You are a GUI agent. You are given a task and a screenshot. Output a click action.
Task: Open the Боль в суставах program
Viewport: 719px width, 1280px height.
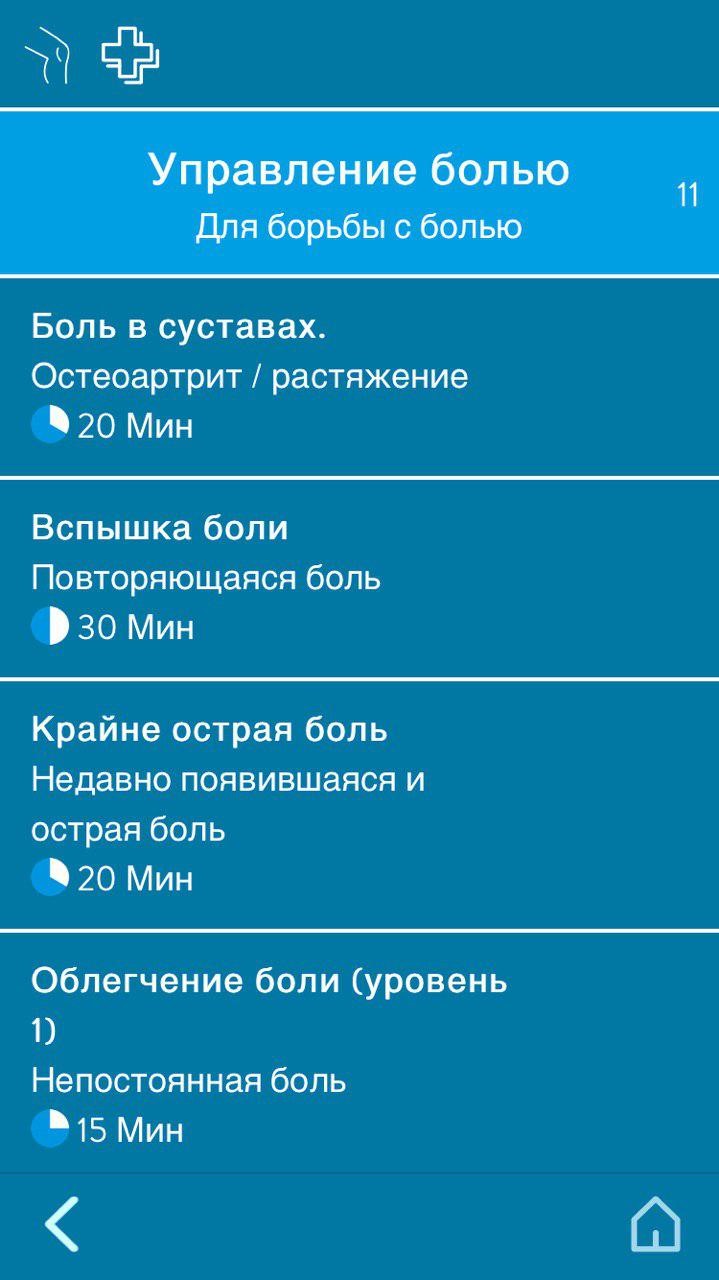tap(359, 377)
